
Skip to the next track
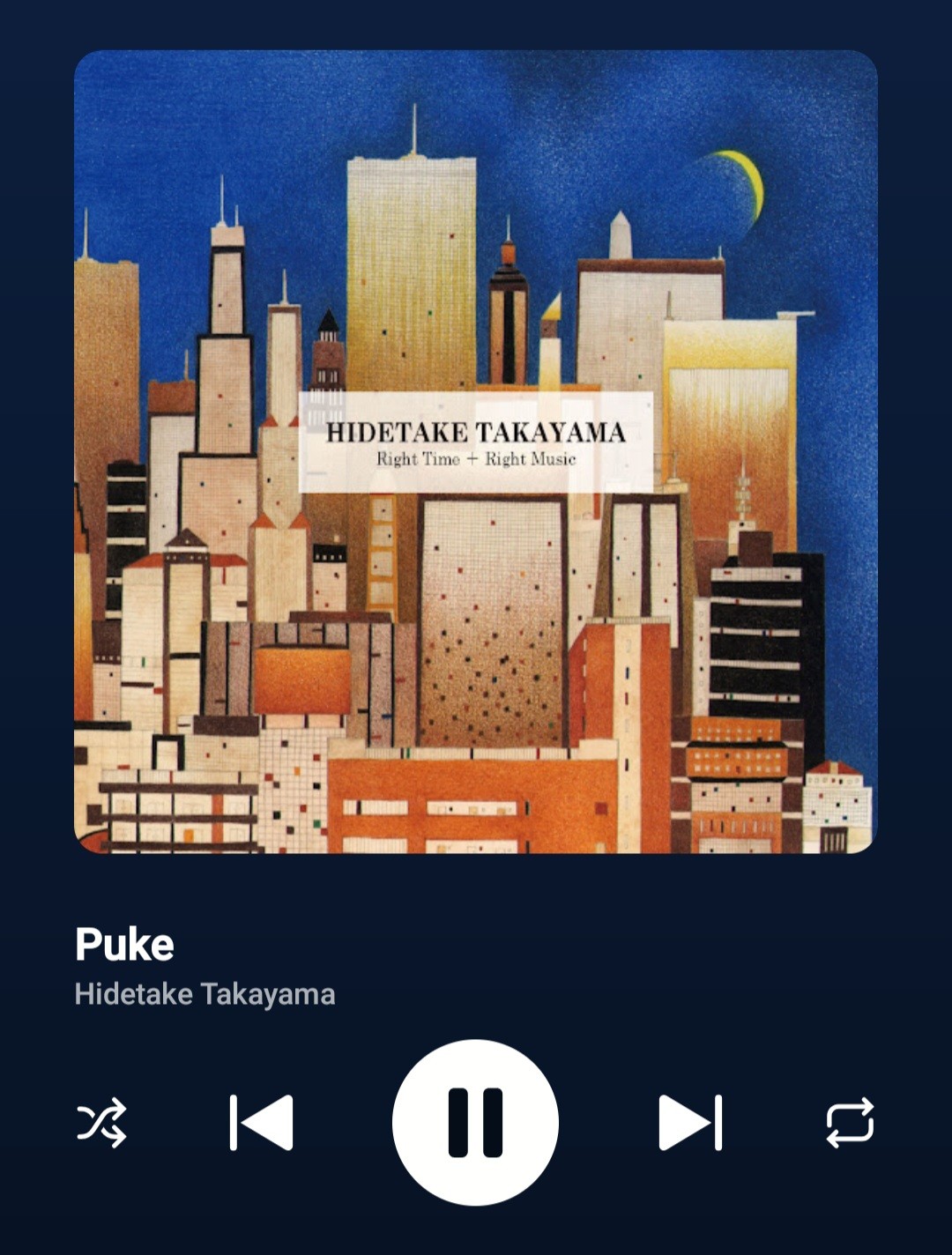click(690, 1123)
